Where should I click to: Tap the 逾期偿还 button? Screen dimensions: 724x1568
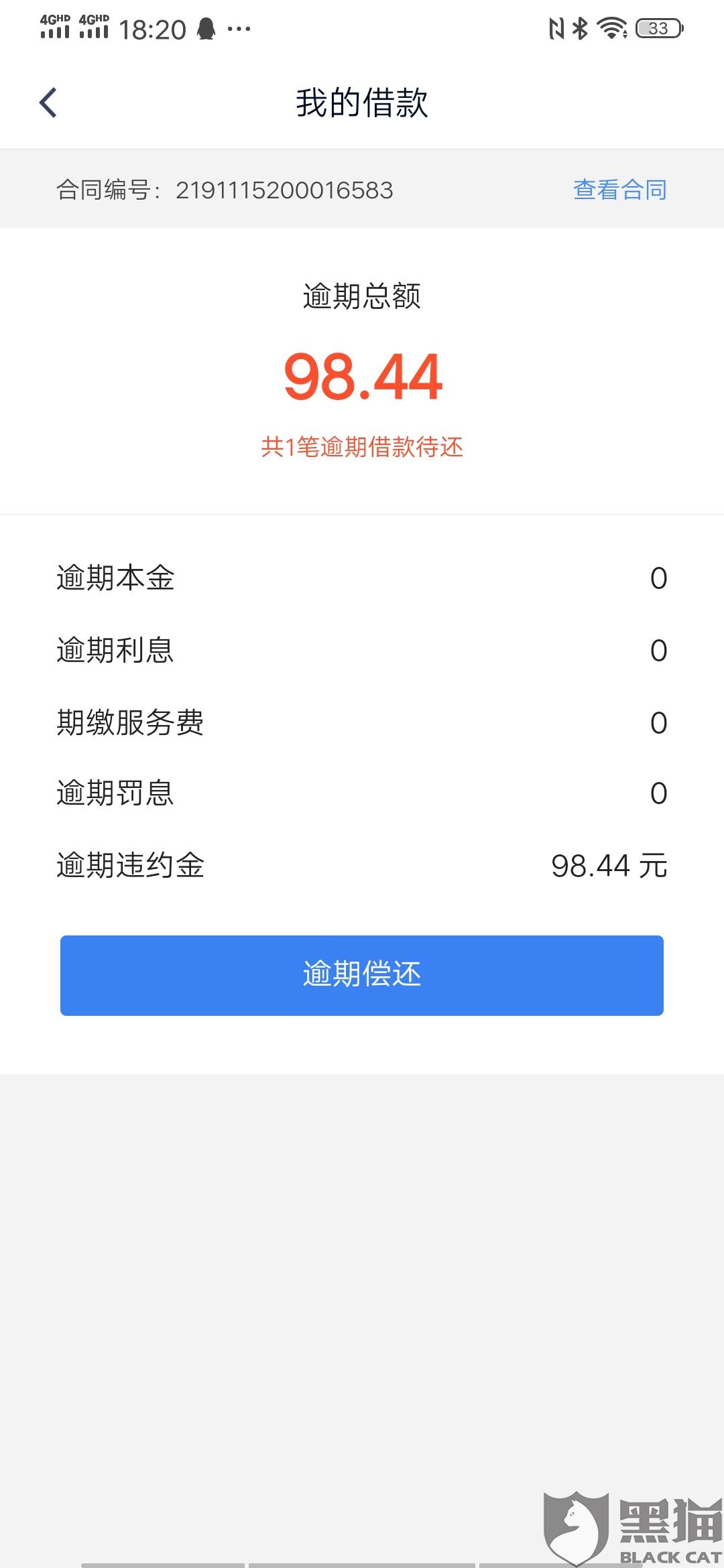coord(362,975)
